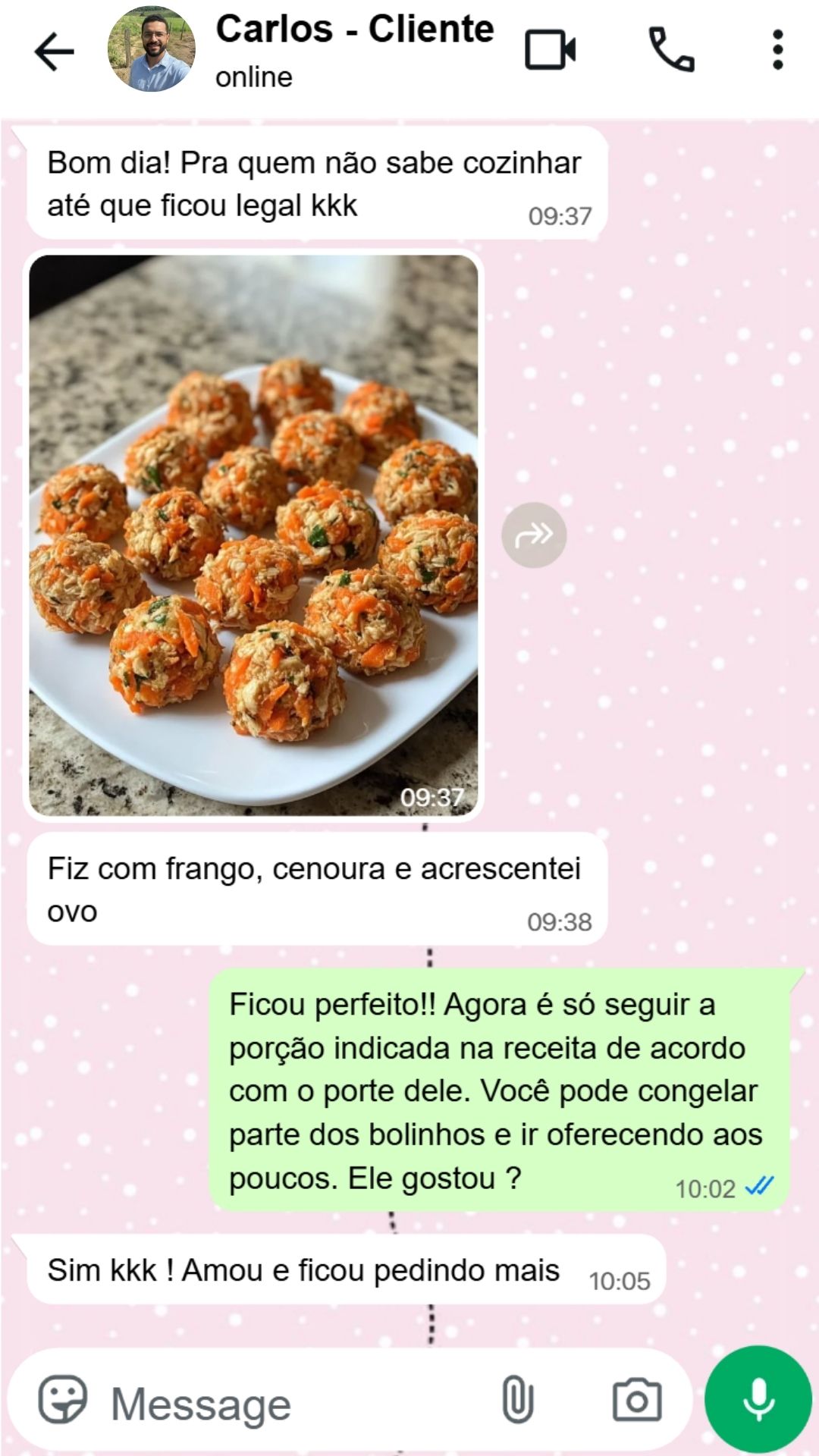Start a voice call with Carlos
Screen dimensions: 819x1456
671,50
